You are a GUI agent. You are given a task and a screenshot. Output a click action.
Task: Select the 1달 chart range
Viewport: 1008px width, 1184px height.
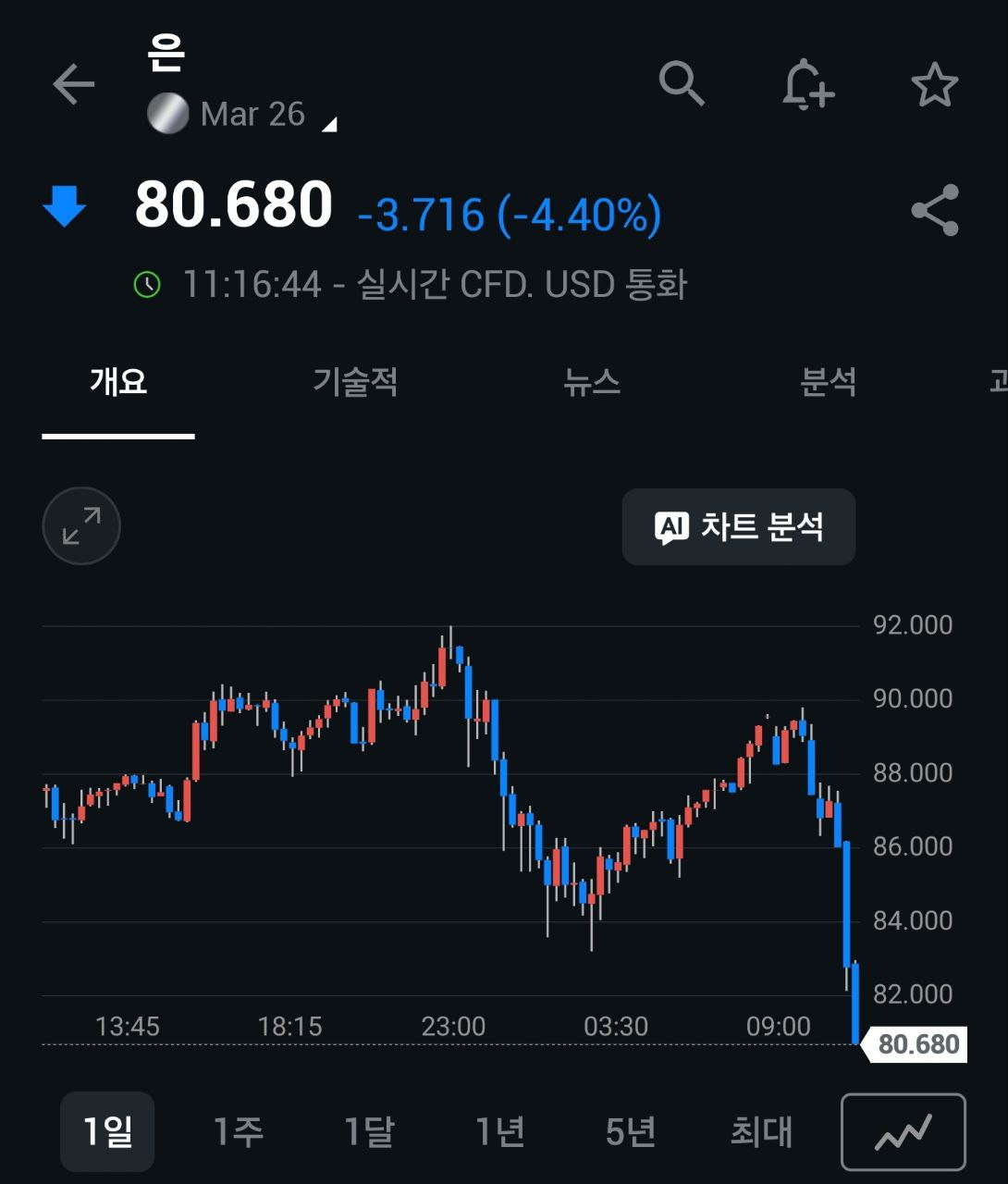369,1131
